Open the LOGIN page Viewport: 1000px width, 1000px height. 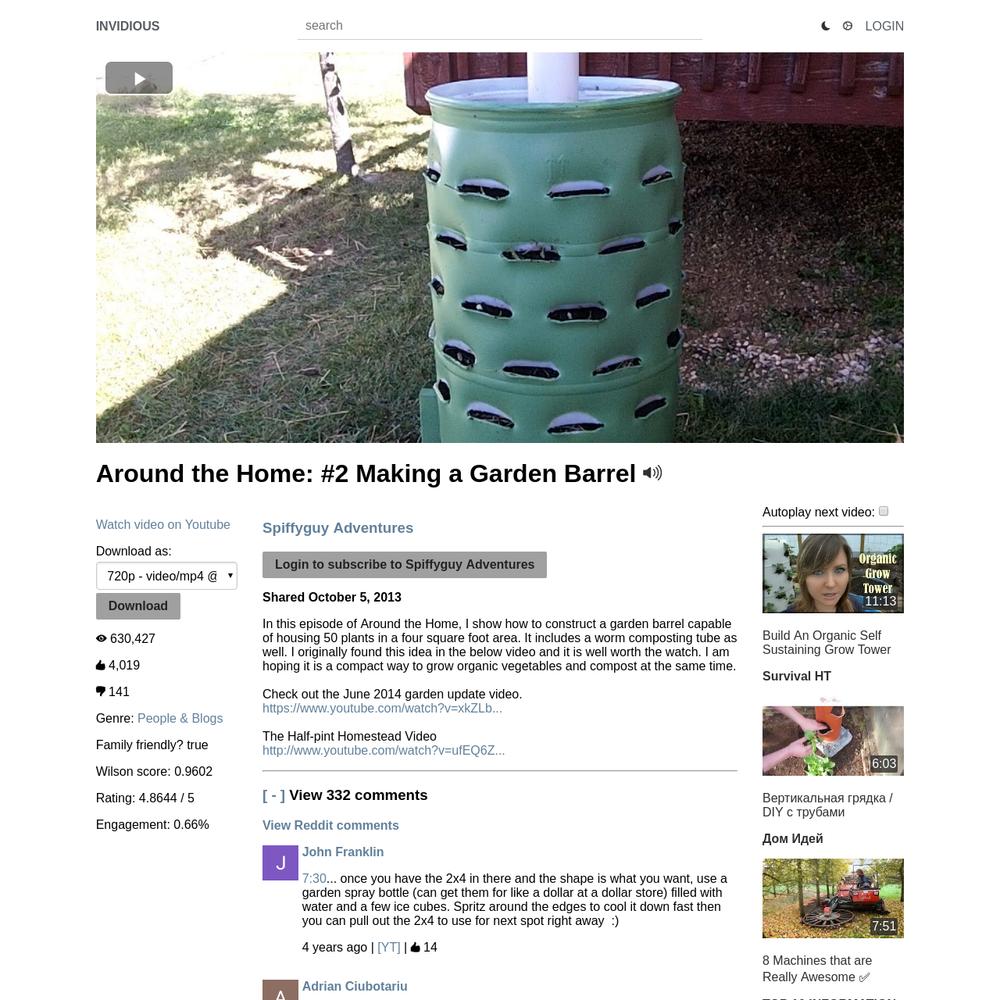(x=884, y=26)
